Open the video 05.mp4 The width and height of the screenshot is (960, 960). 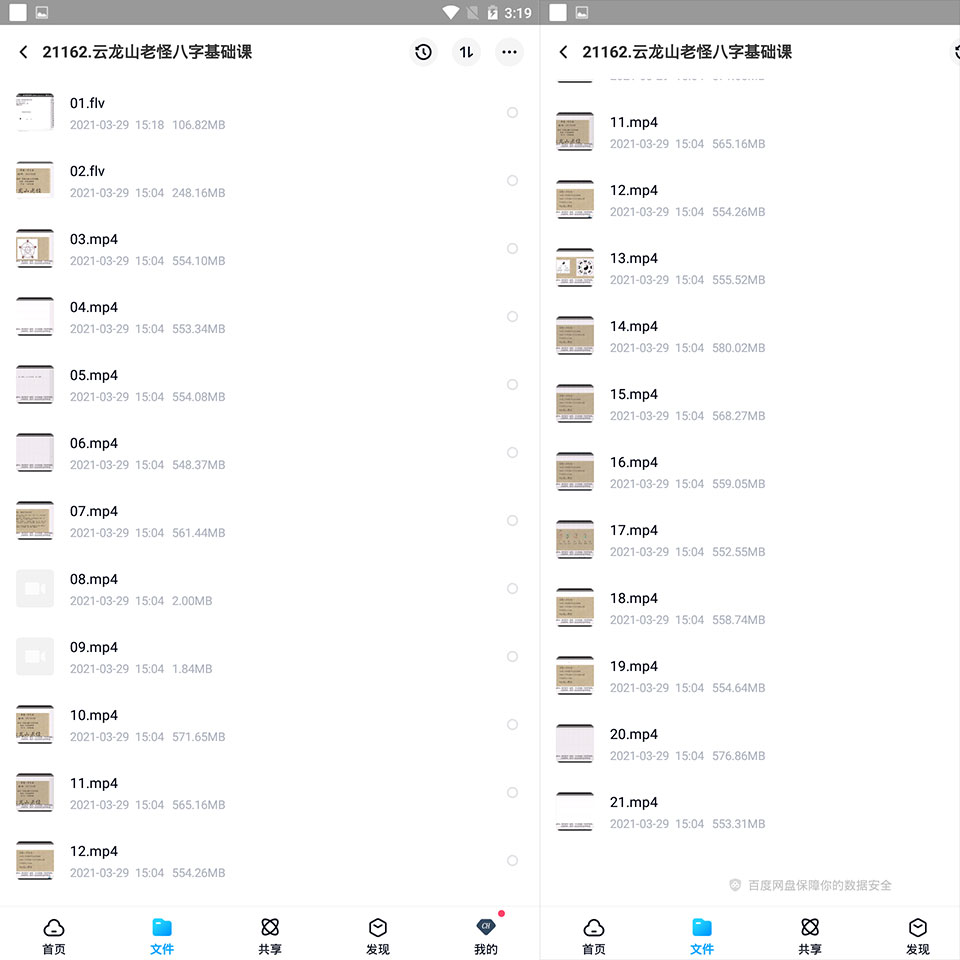pos(269,385)
